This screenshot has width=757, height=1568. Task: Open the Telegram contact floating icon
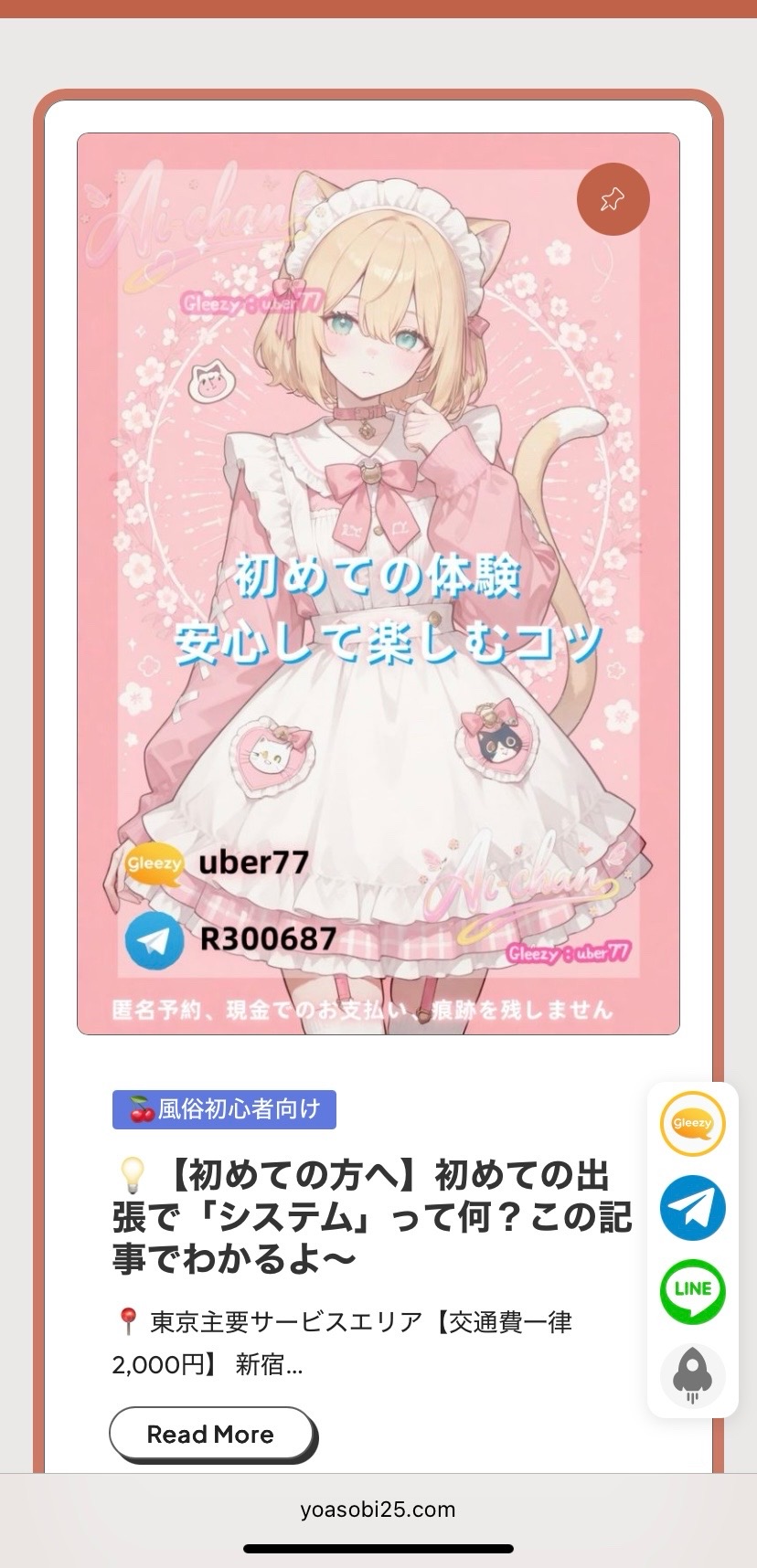(692, 1207)
